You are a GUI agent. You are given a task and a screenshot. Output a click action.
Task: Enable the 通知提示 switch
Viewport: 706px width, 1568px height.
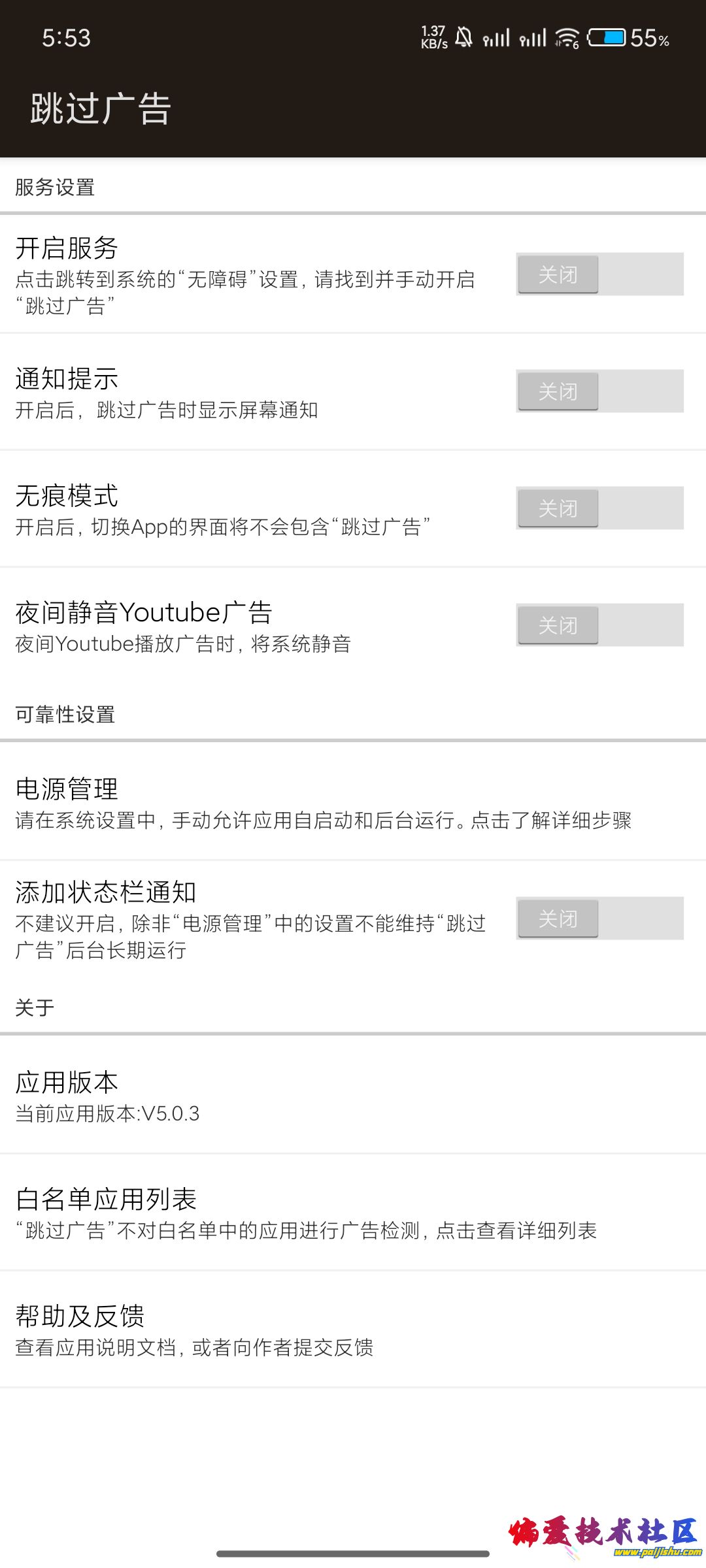(x=599, y=391)
